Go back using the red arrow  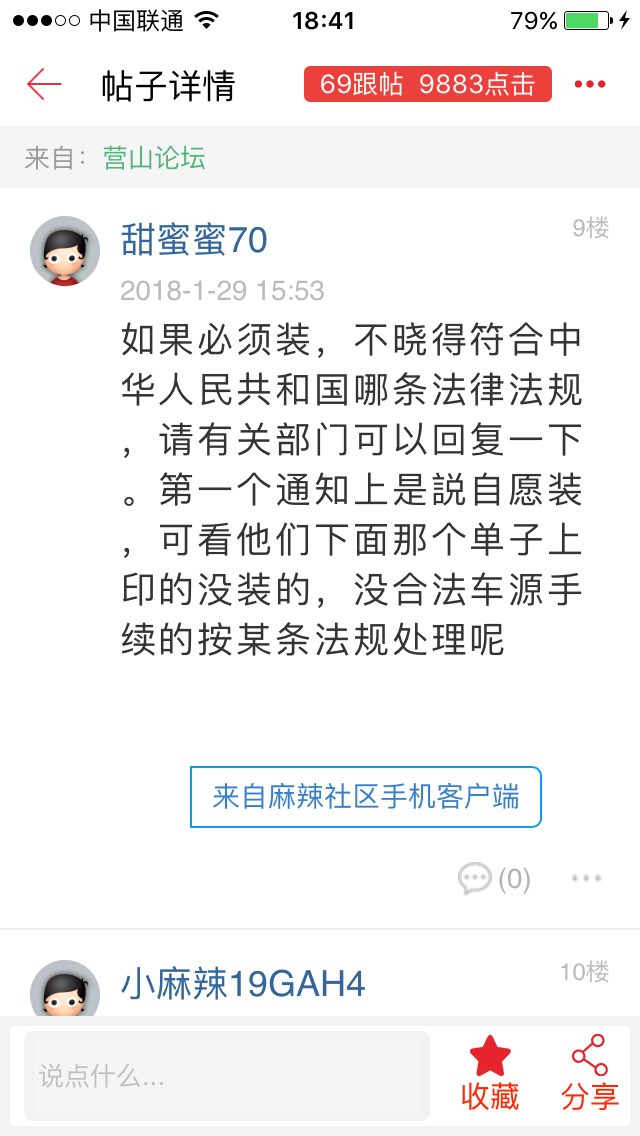44,85
